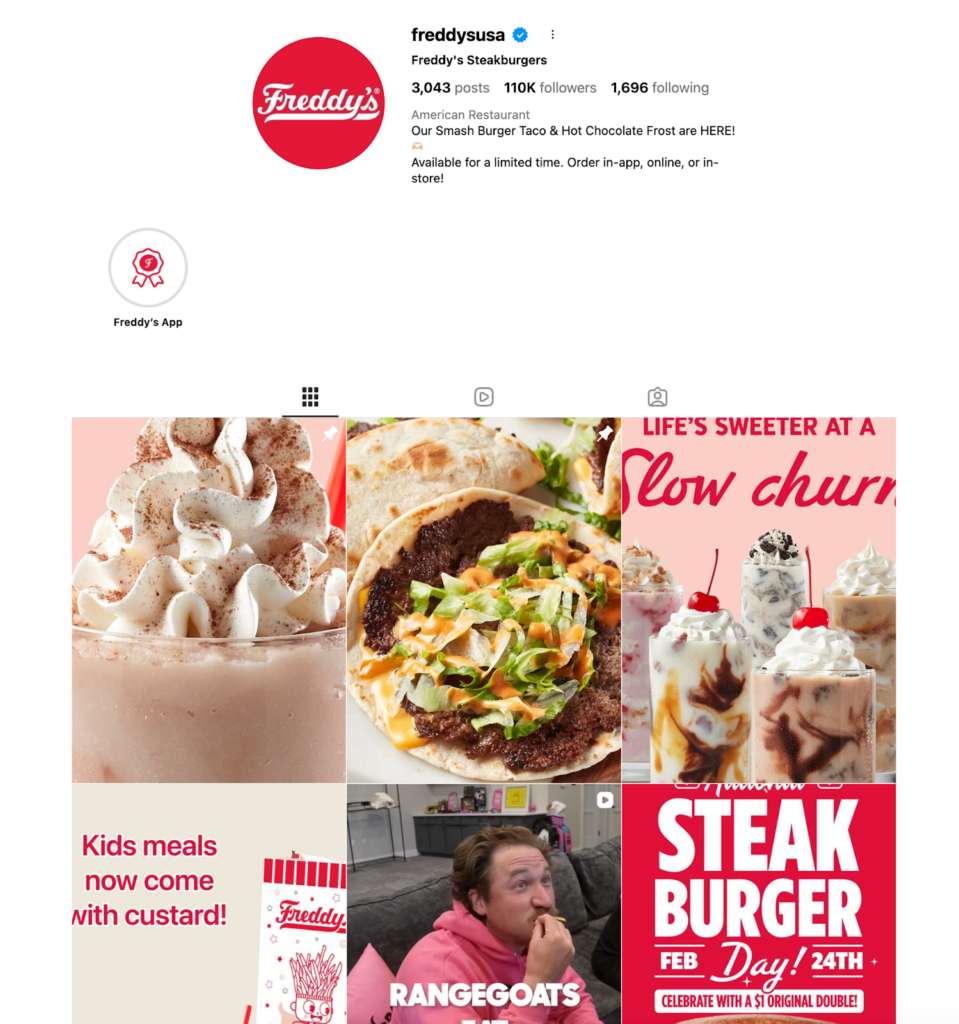Open the three-dot options menu
Screen dimensions: 959x1024
[x=552, y=34]
